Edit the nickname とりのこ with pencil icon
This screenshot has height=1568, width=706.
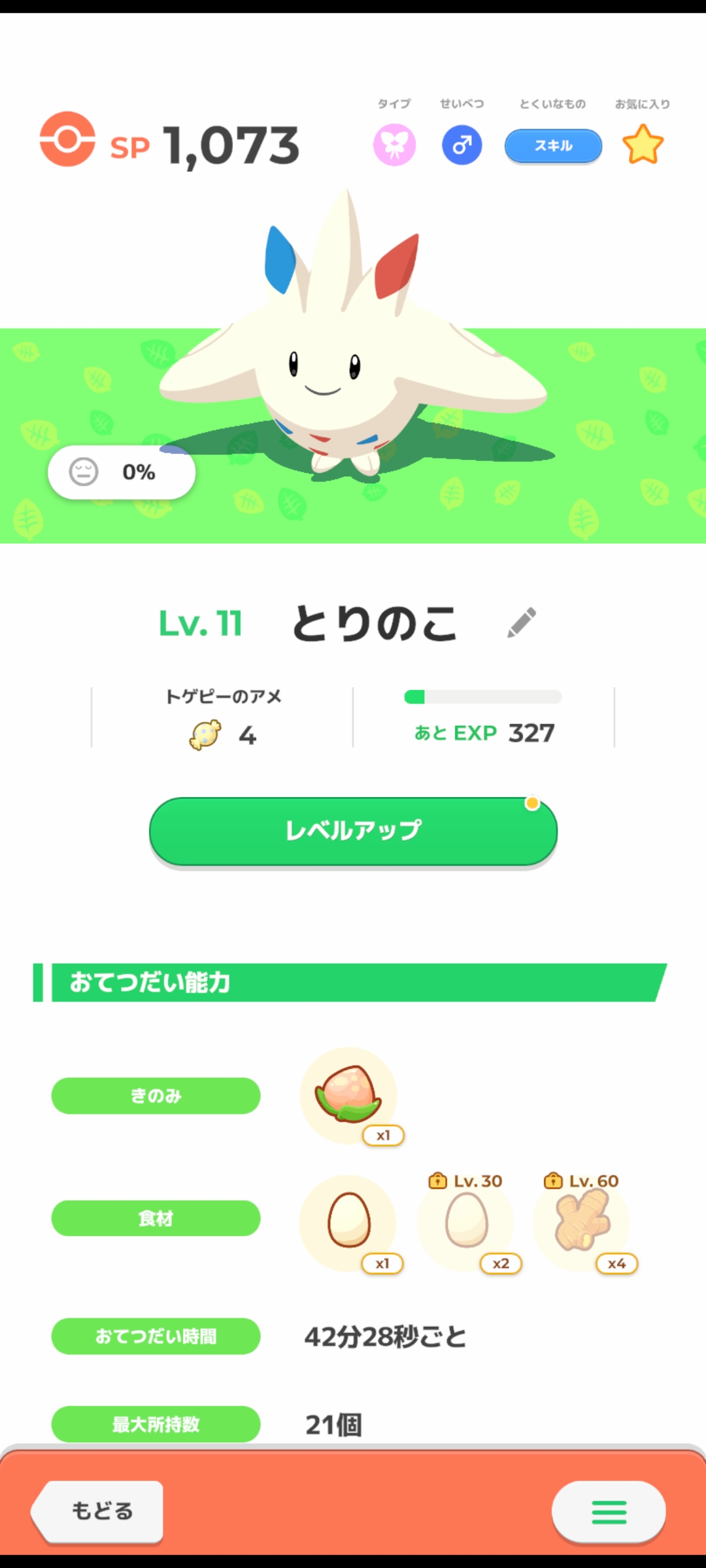coord(522,623)
